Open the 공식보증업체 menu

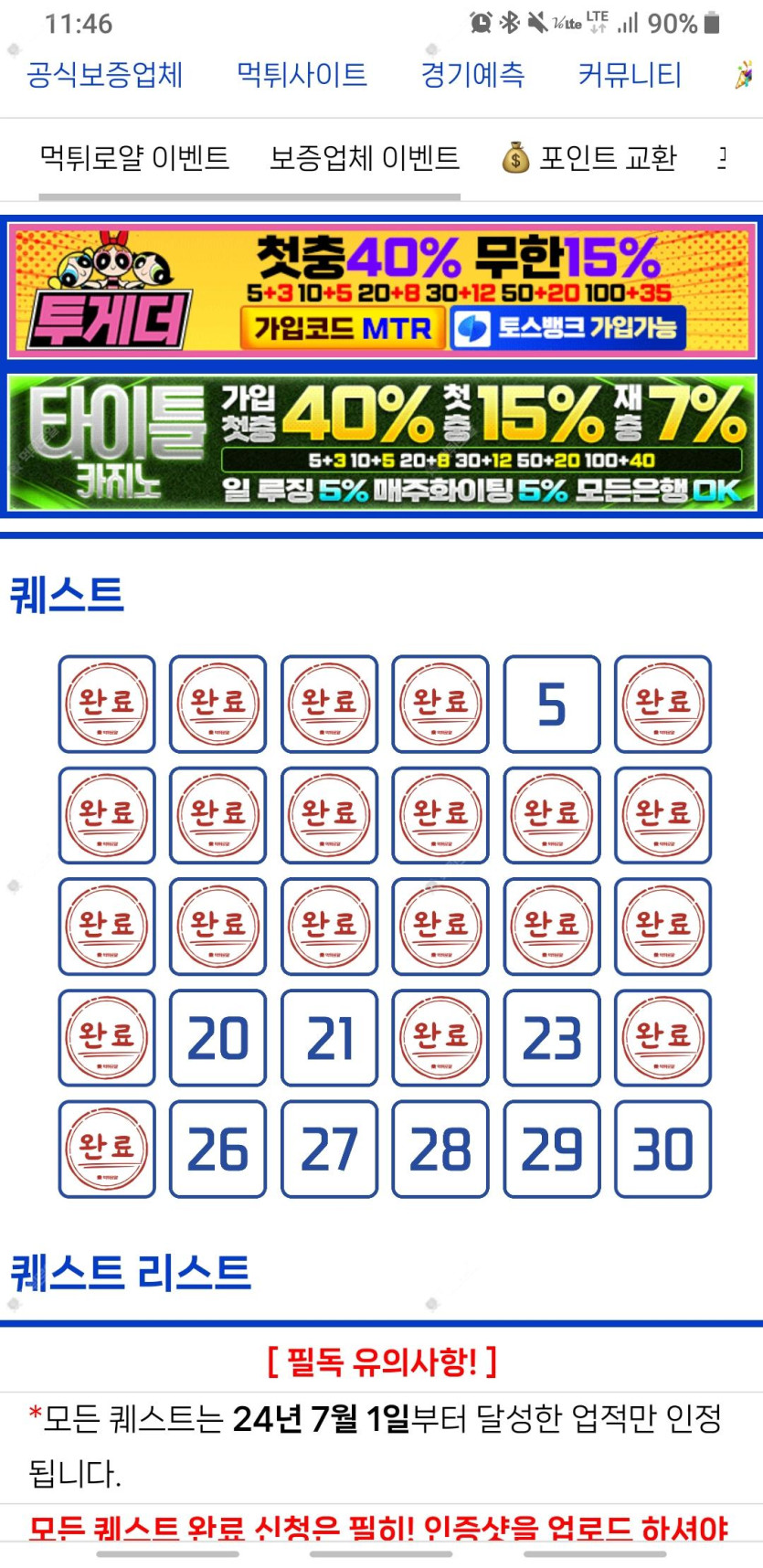point(105,74)
